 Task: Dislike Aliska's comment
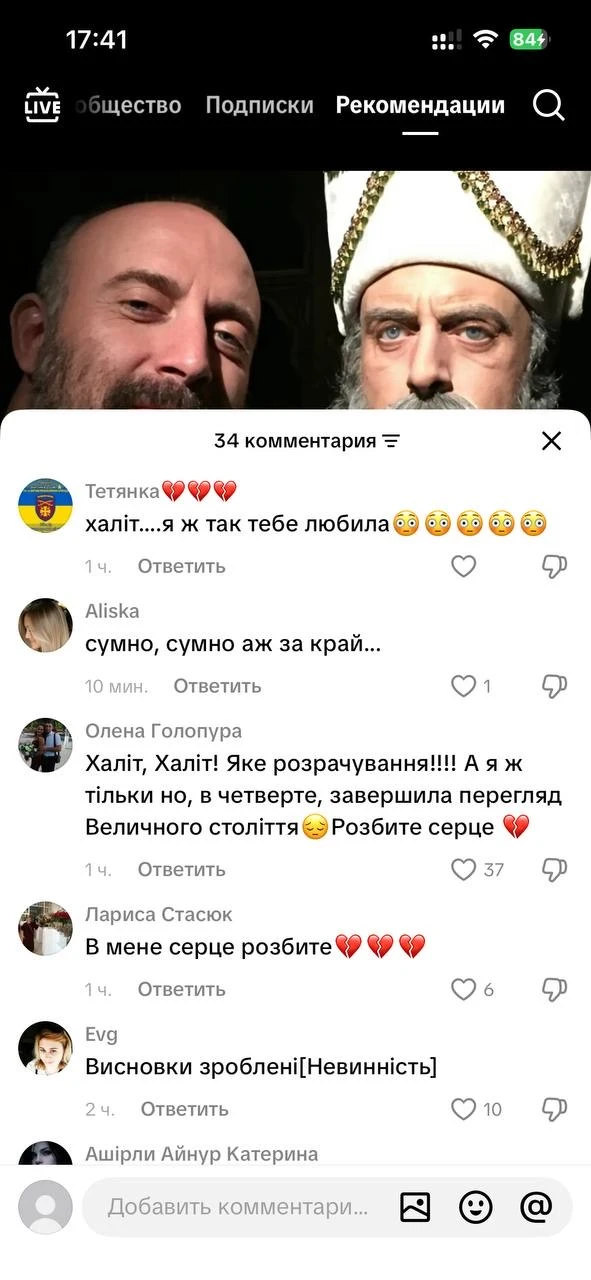pyautogui.click(x=554, y=686)
